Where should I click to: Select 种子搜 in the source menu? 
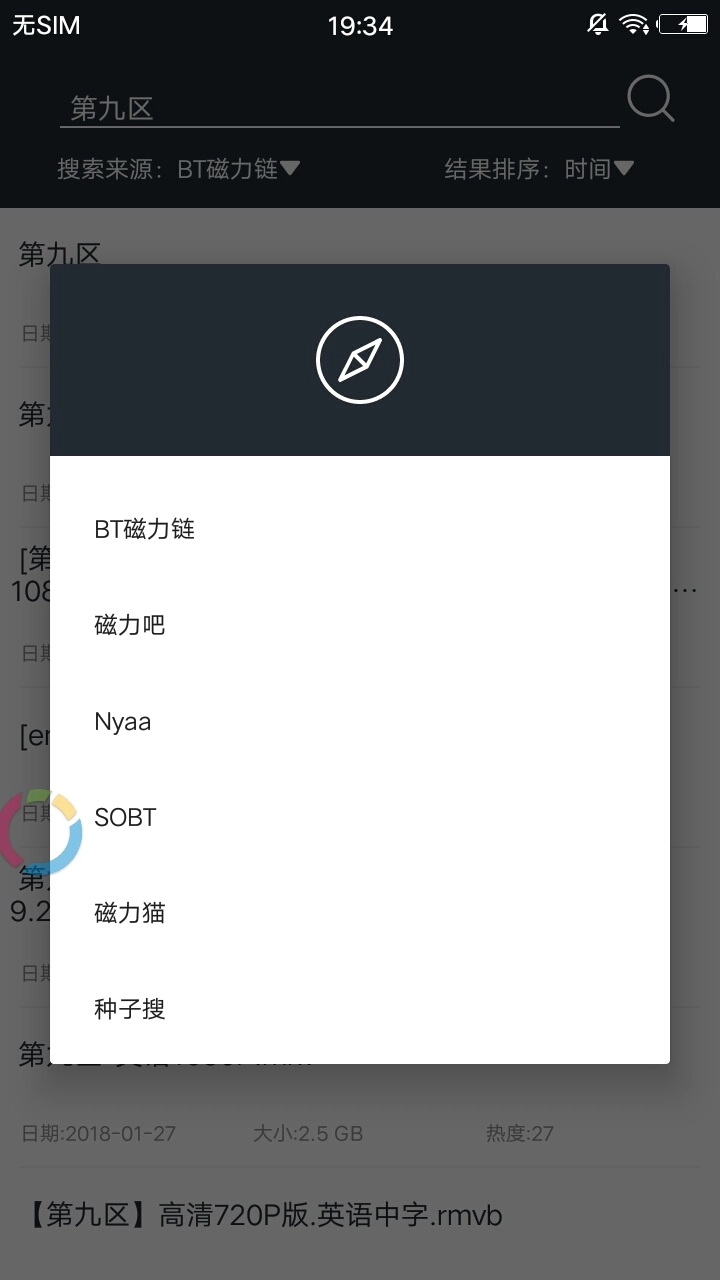click(x=129, y=1009)
